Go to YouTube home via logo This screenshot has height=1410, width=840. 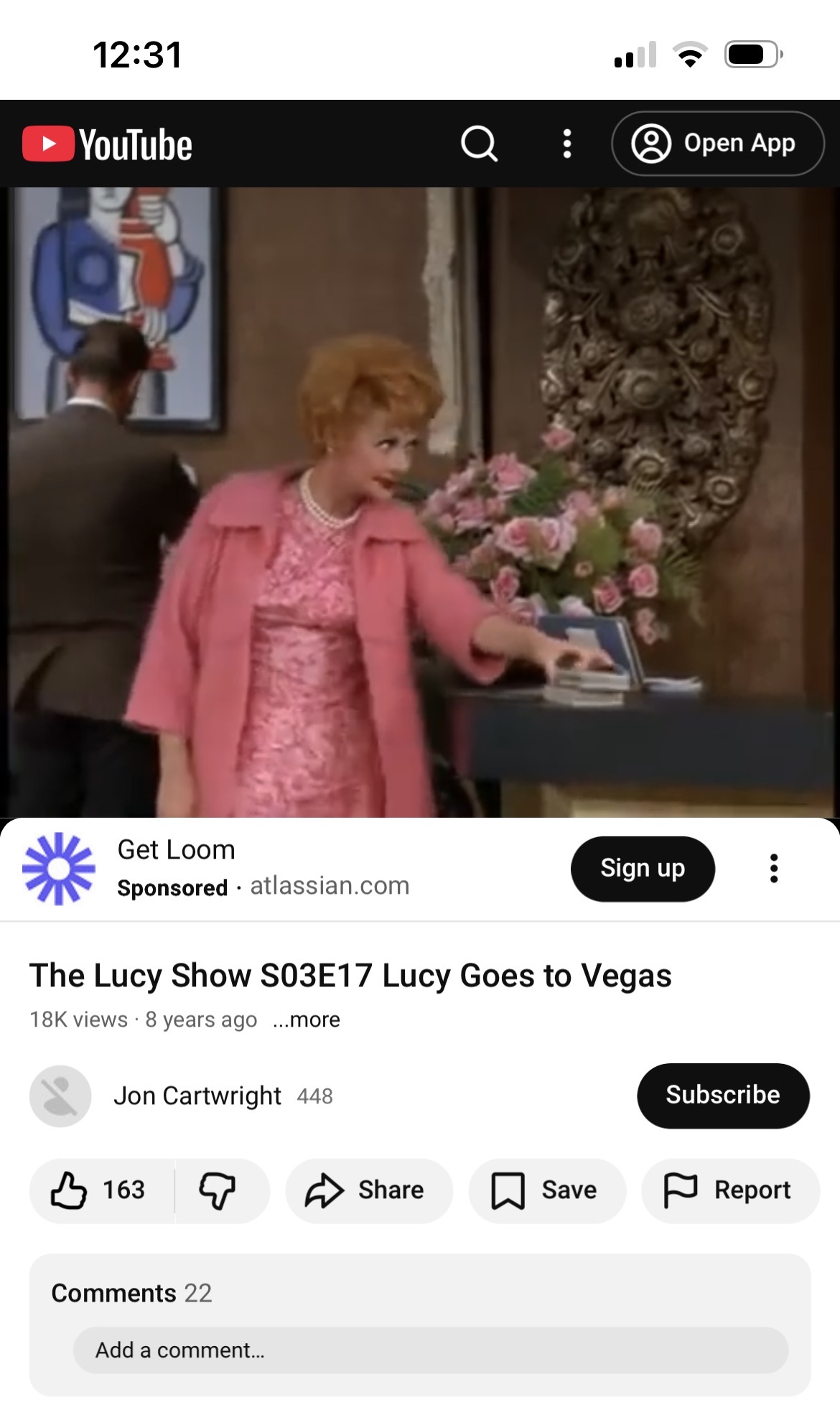coord(108,144)
